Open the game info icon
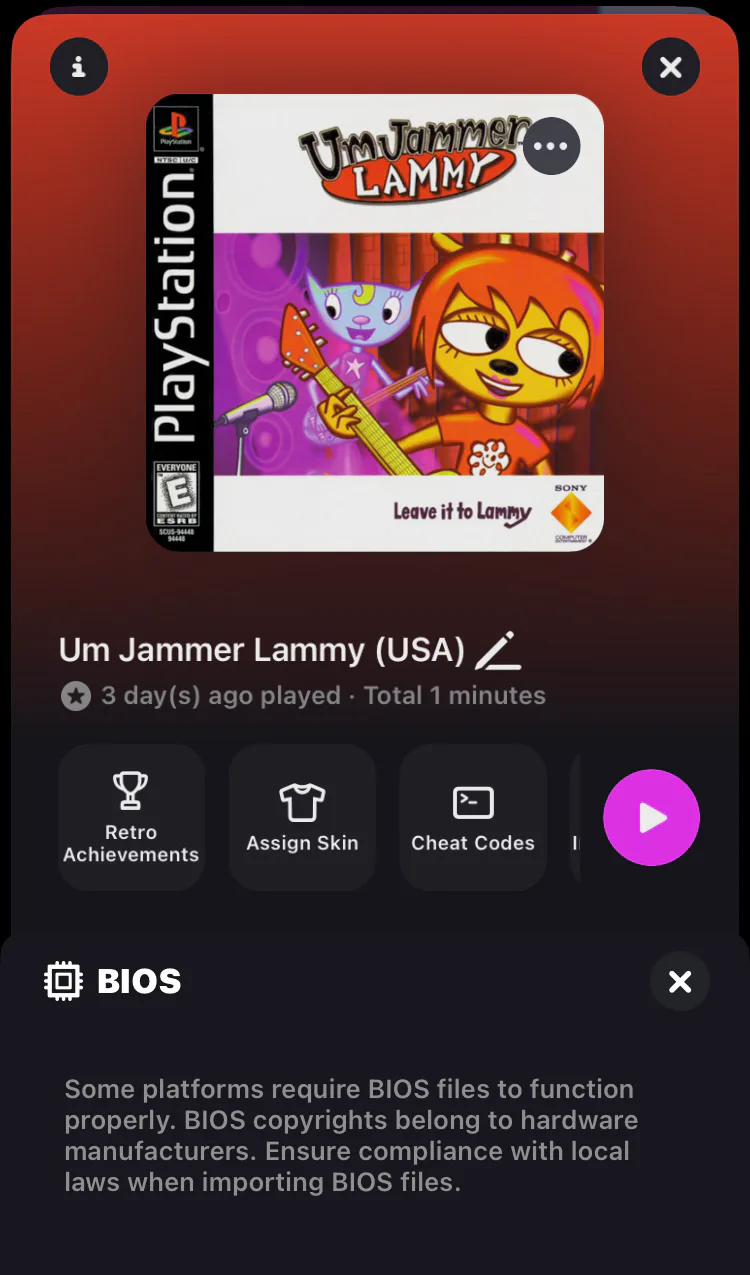Viewport: 750px width, 1275px height. tap(79, 67)
